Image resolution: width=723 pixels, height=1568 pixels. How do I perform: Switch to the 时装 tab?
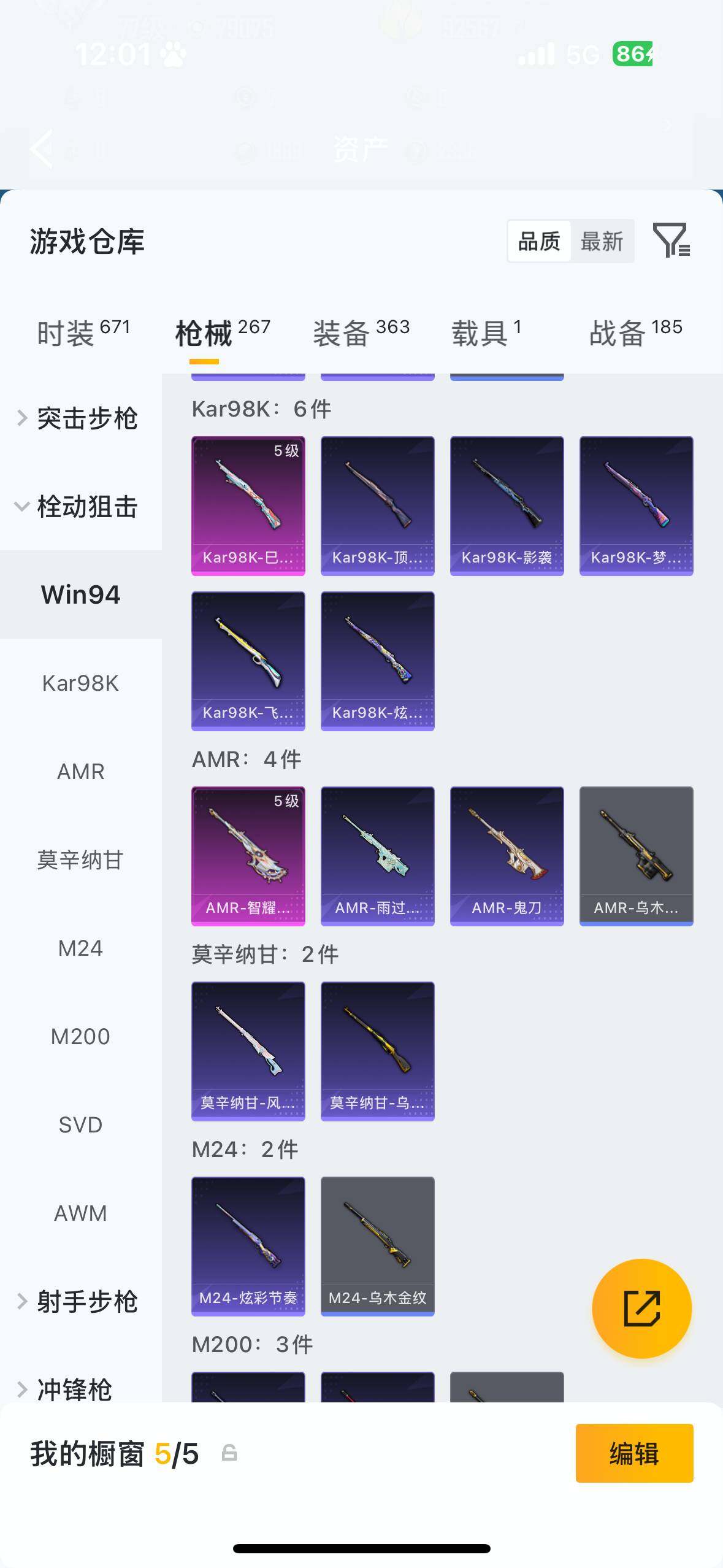(x=83, y=333)
